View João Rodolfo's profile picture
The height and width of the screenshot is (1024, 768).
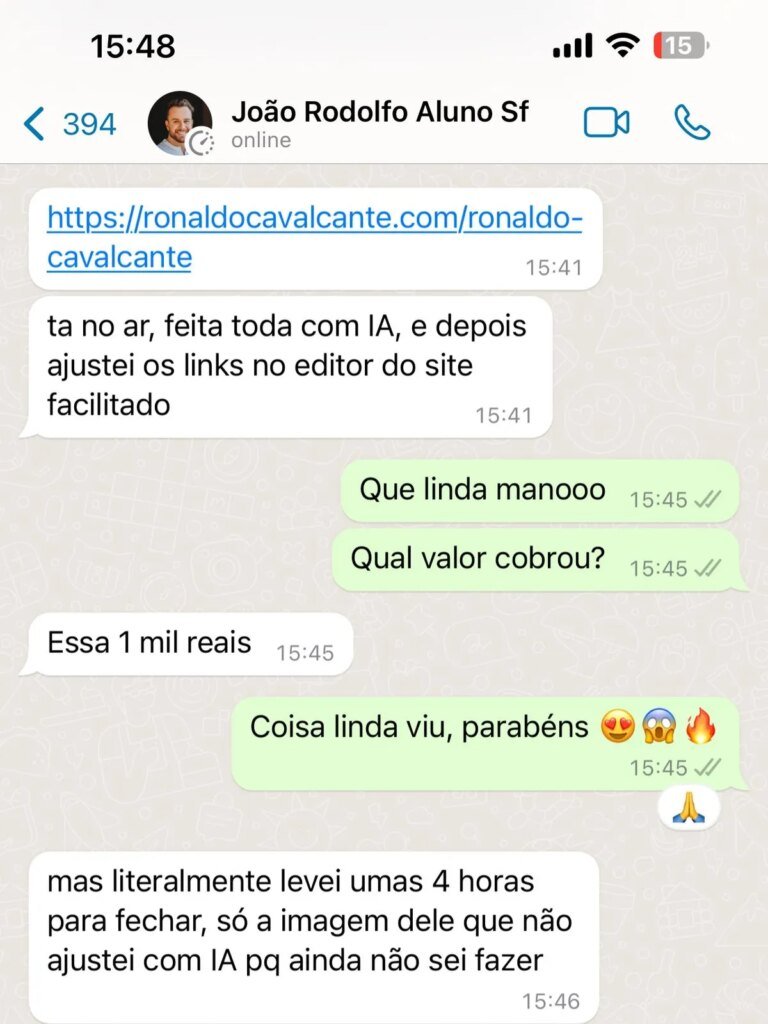click(180, 124)
